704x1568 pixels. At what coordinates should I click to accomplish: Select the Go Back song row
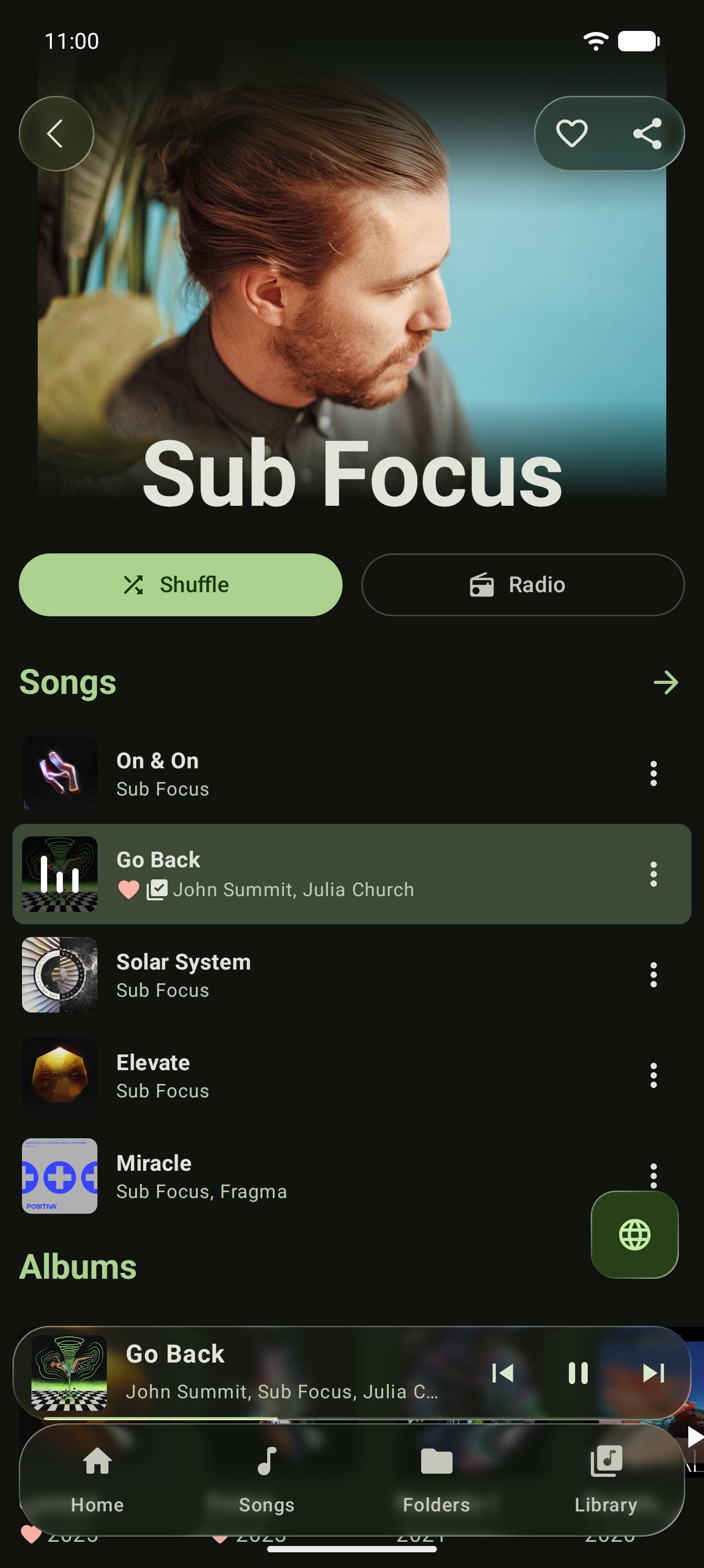click(x=351, y=874)
